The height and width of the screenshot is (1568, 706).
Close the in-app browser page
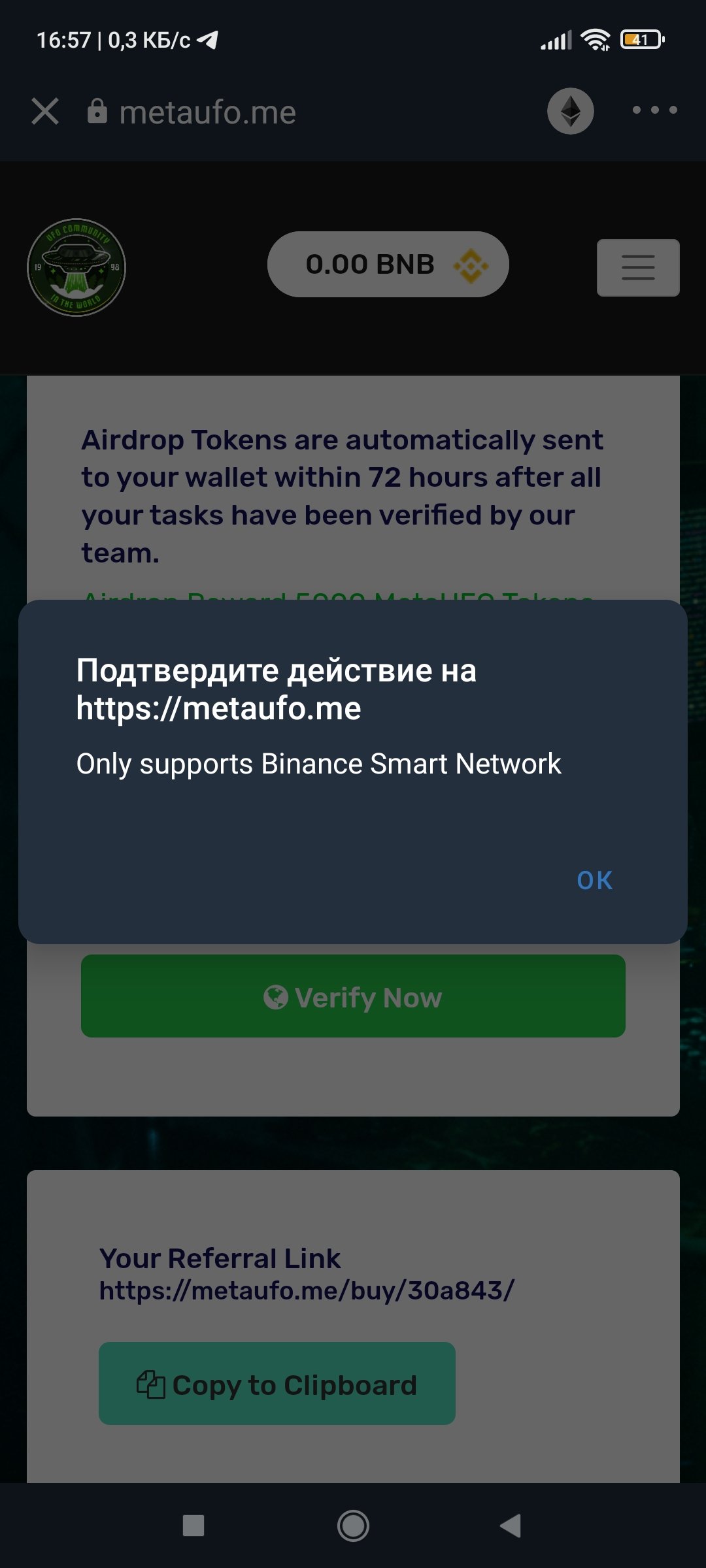click(x=45, y=111)
